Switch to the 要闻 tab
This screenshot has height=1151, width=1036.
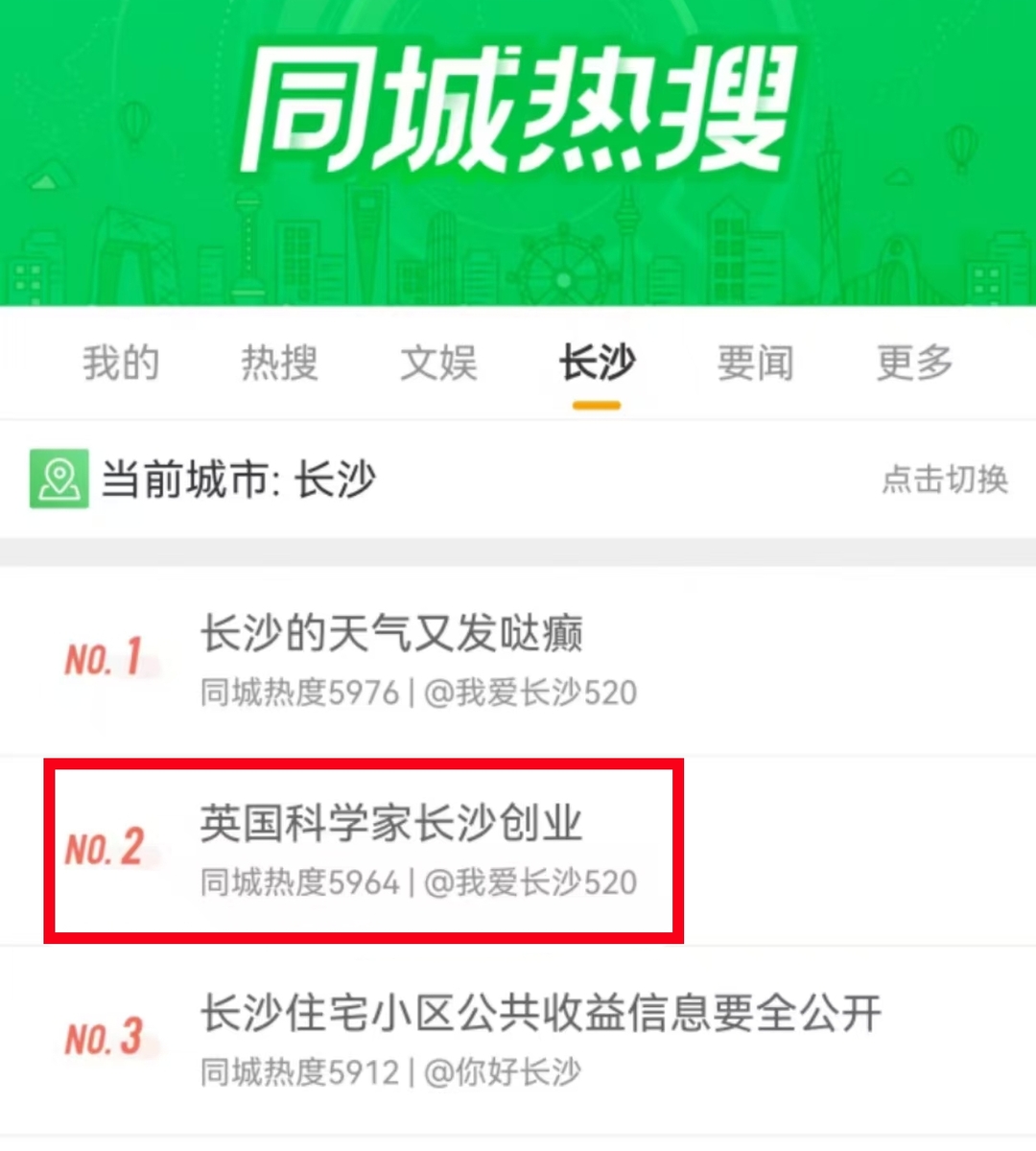pos(756,364)
